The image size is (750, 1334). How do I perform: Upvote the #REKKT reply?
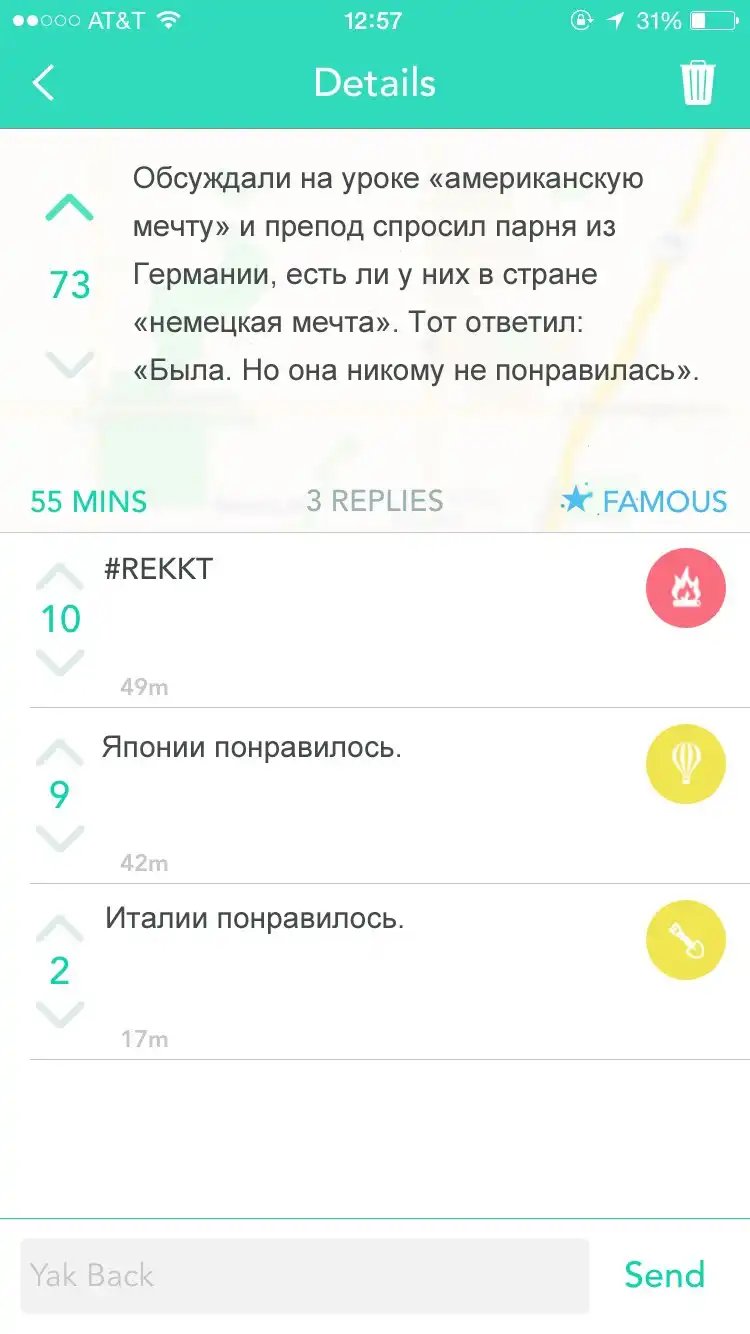[60, 575]
